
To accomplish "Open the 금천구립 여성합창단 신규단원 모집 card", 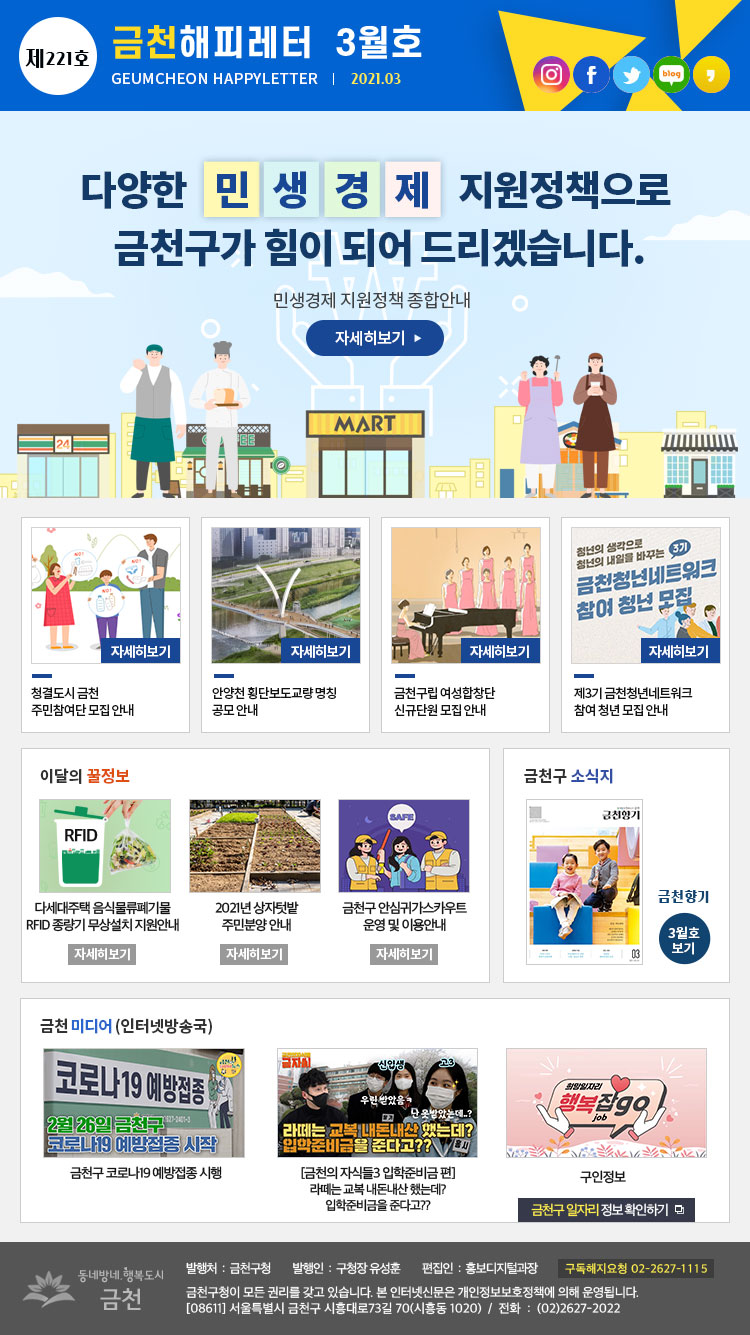I will point(500,651).
